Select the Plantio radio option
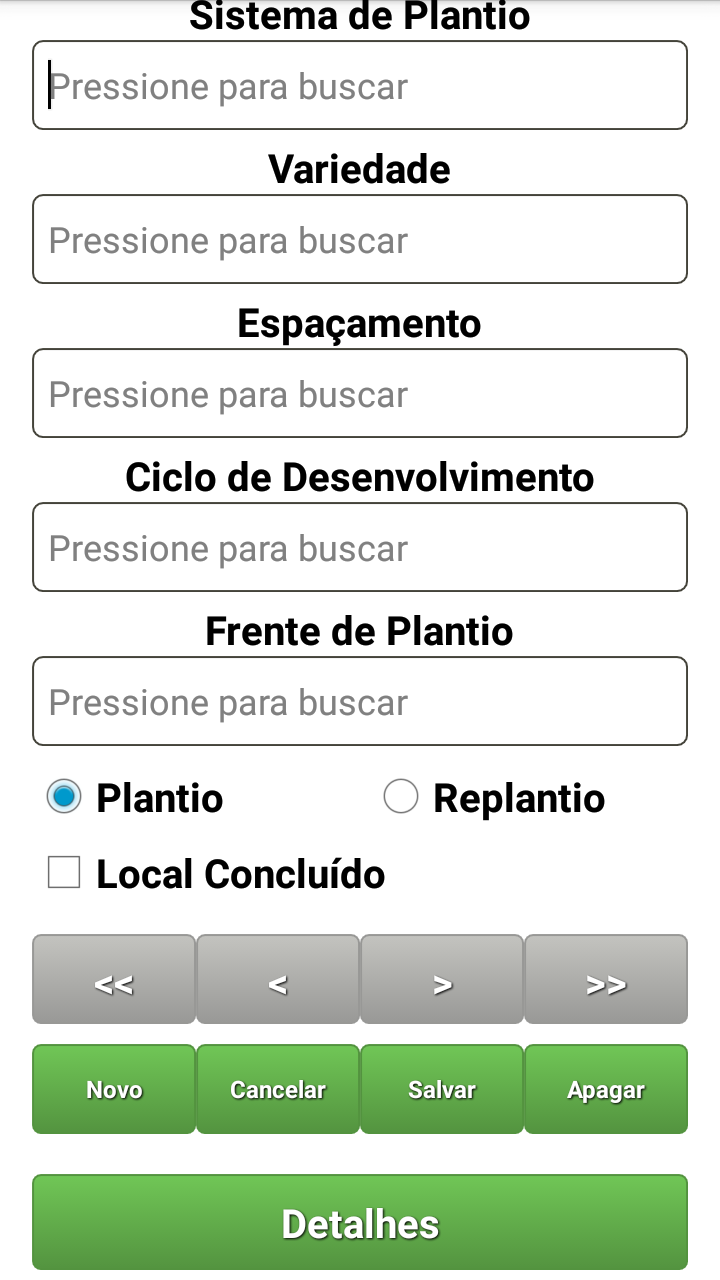 click(64, 798)
